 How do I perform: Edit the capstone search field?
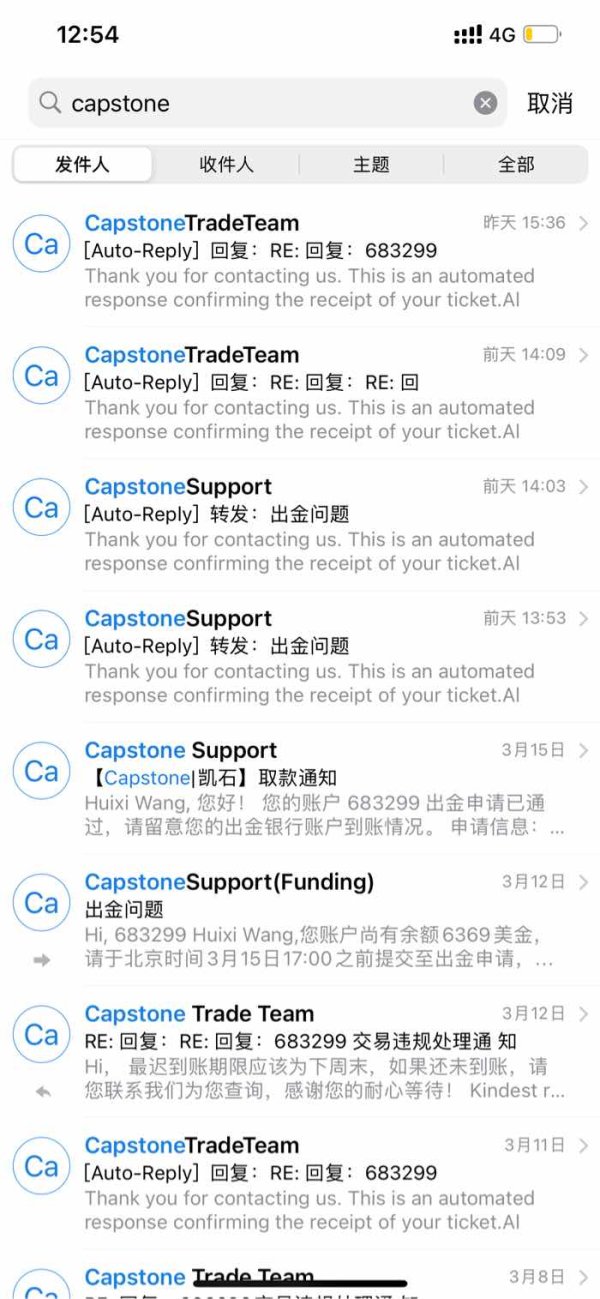(268, 103)
